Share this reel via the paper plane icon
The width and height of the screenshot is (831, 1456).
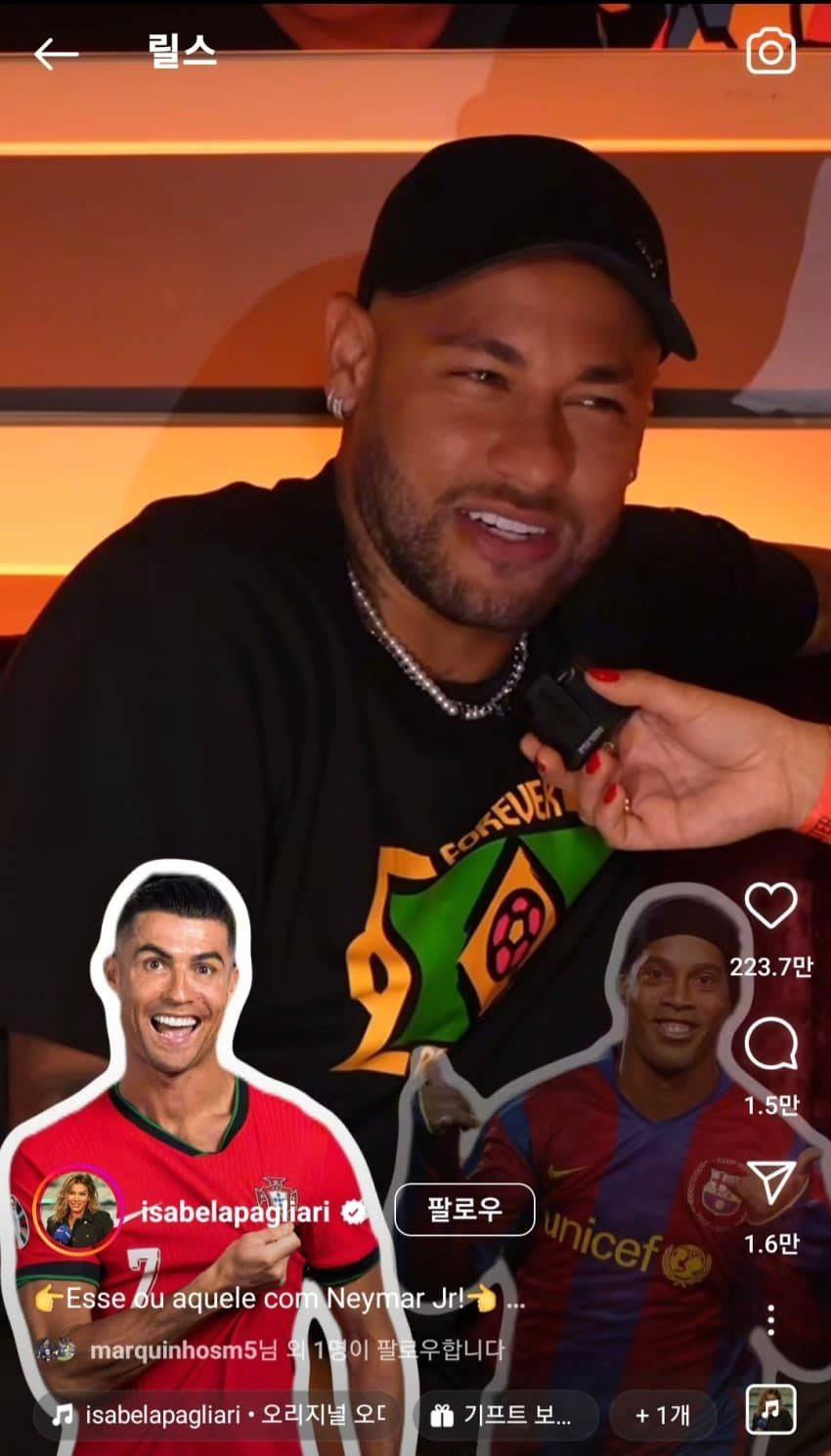point(770,1182)
